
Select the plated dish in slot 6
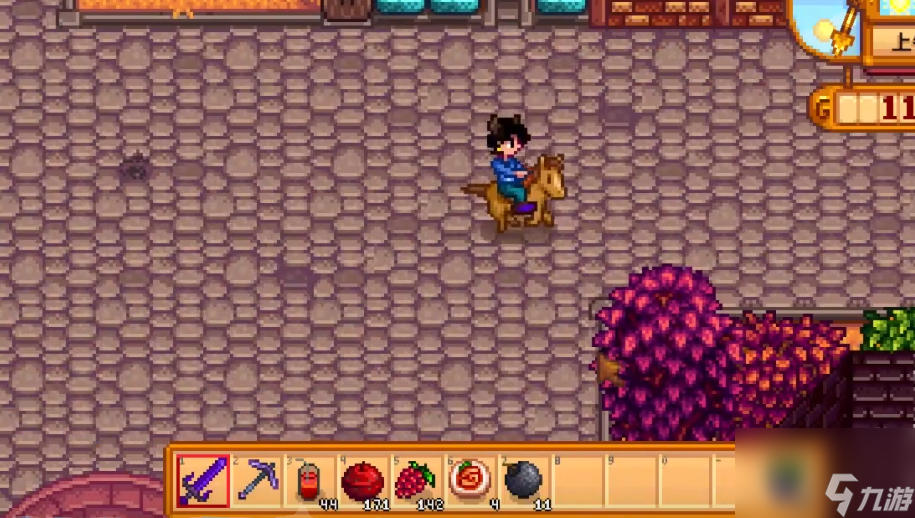coord(469,480)
